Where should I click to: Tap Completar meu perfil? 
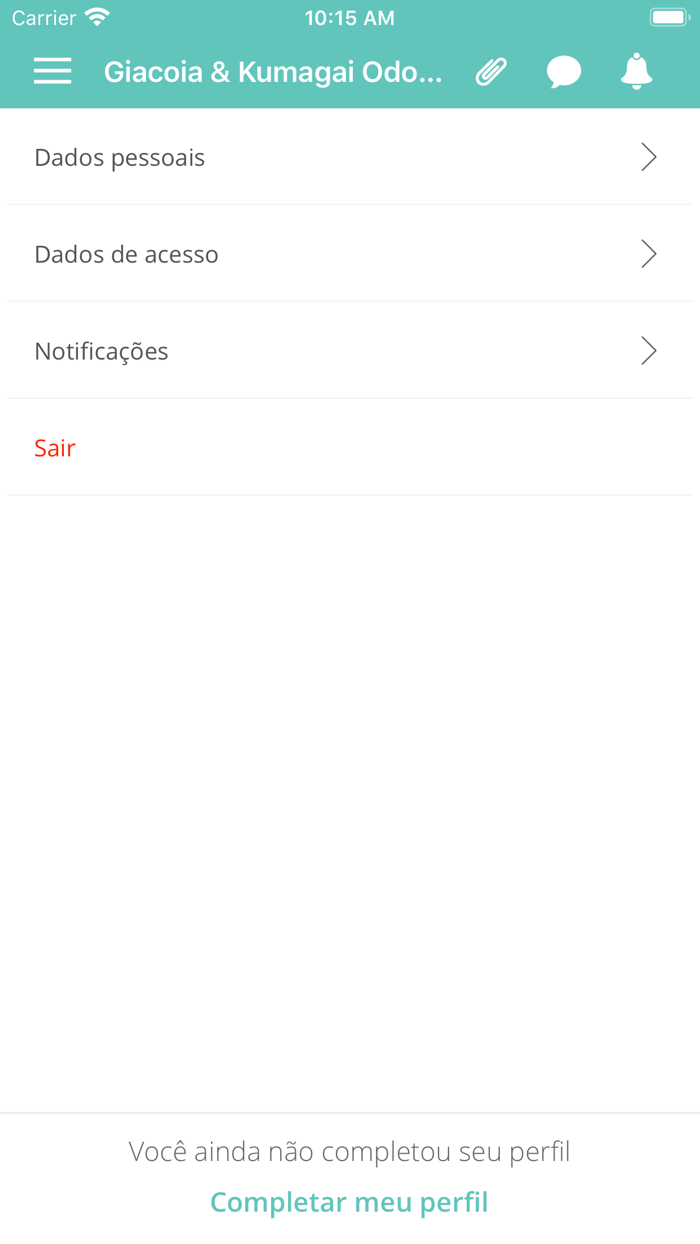[x=349, y=1202]
